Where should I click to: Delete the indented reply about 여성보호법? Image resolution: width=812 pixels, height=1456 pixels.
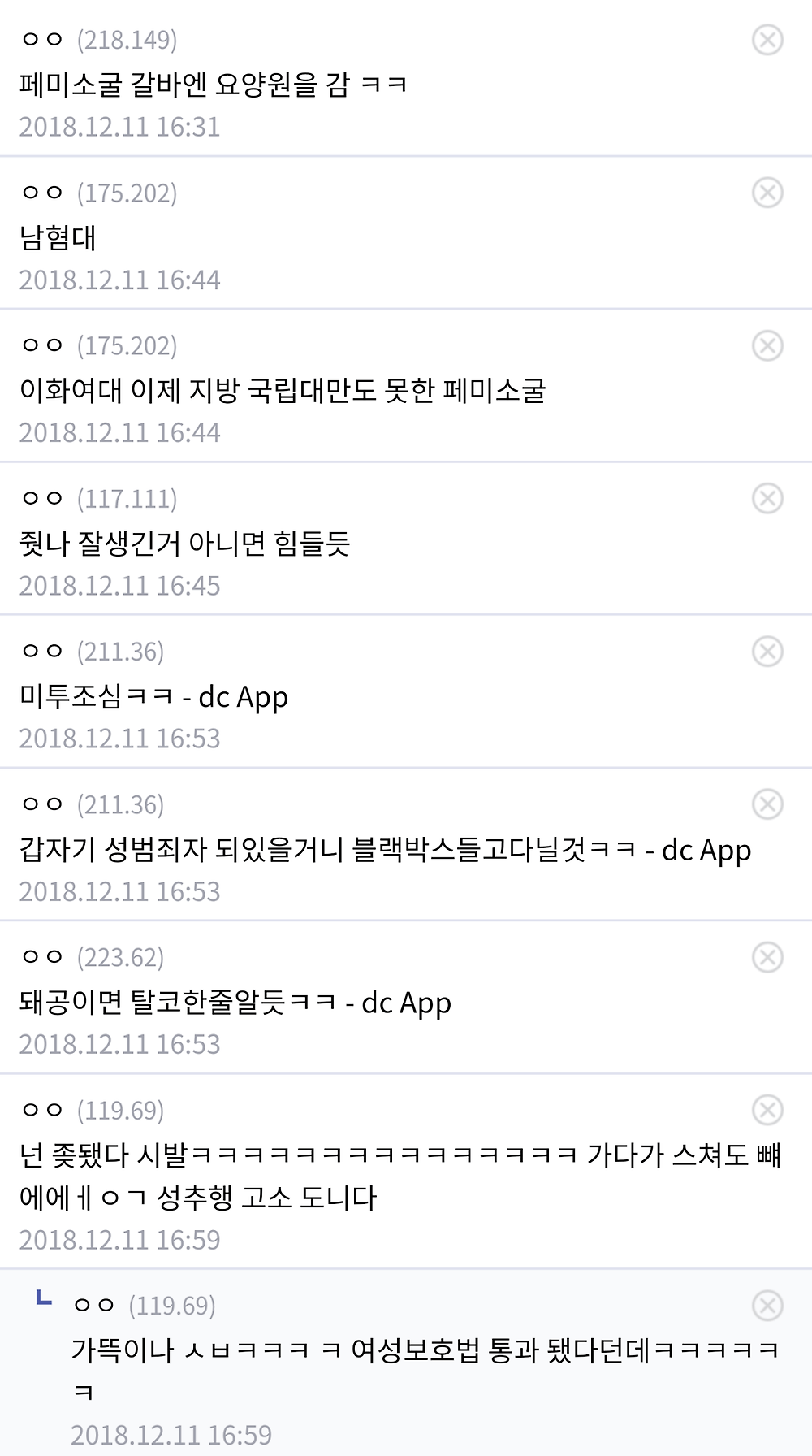click(767, 1306)
